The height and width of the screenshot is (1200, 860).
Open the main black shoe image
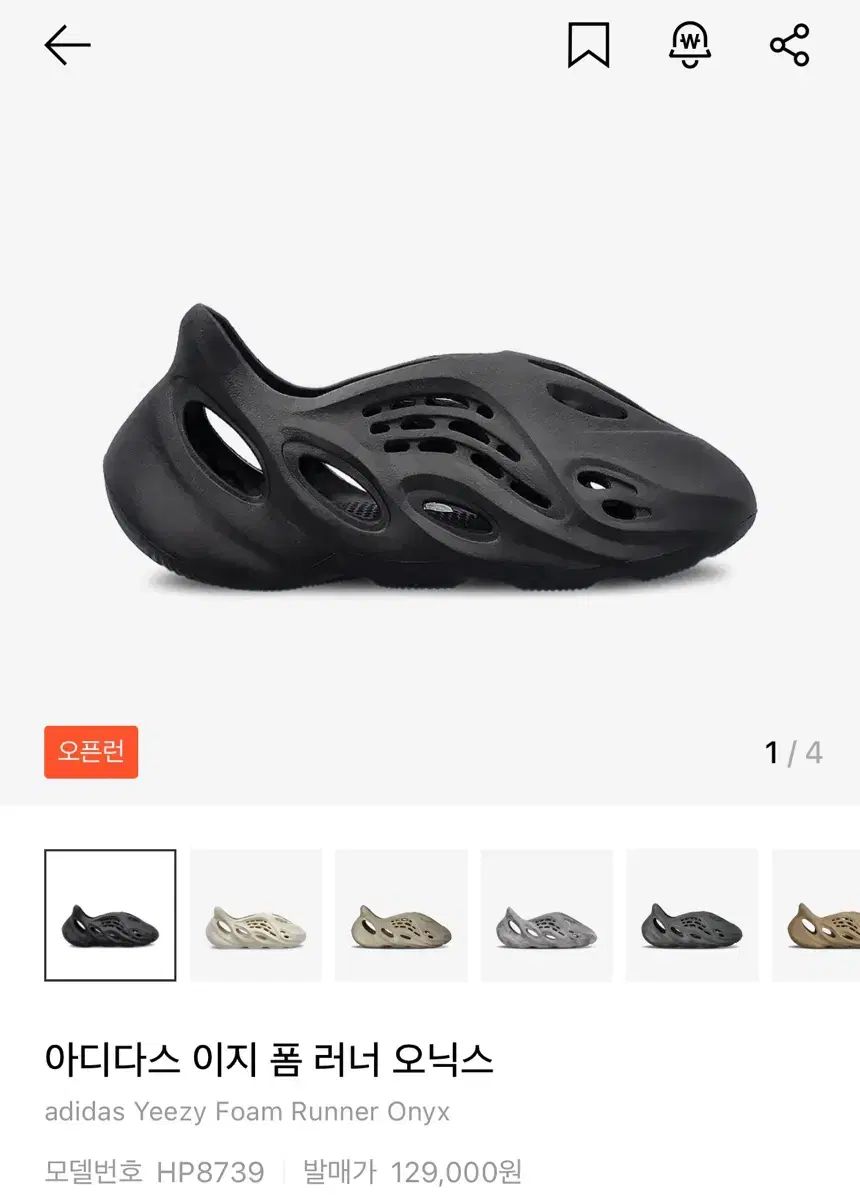430,450
